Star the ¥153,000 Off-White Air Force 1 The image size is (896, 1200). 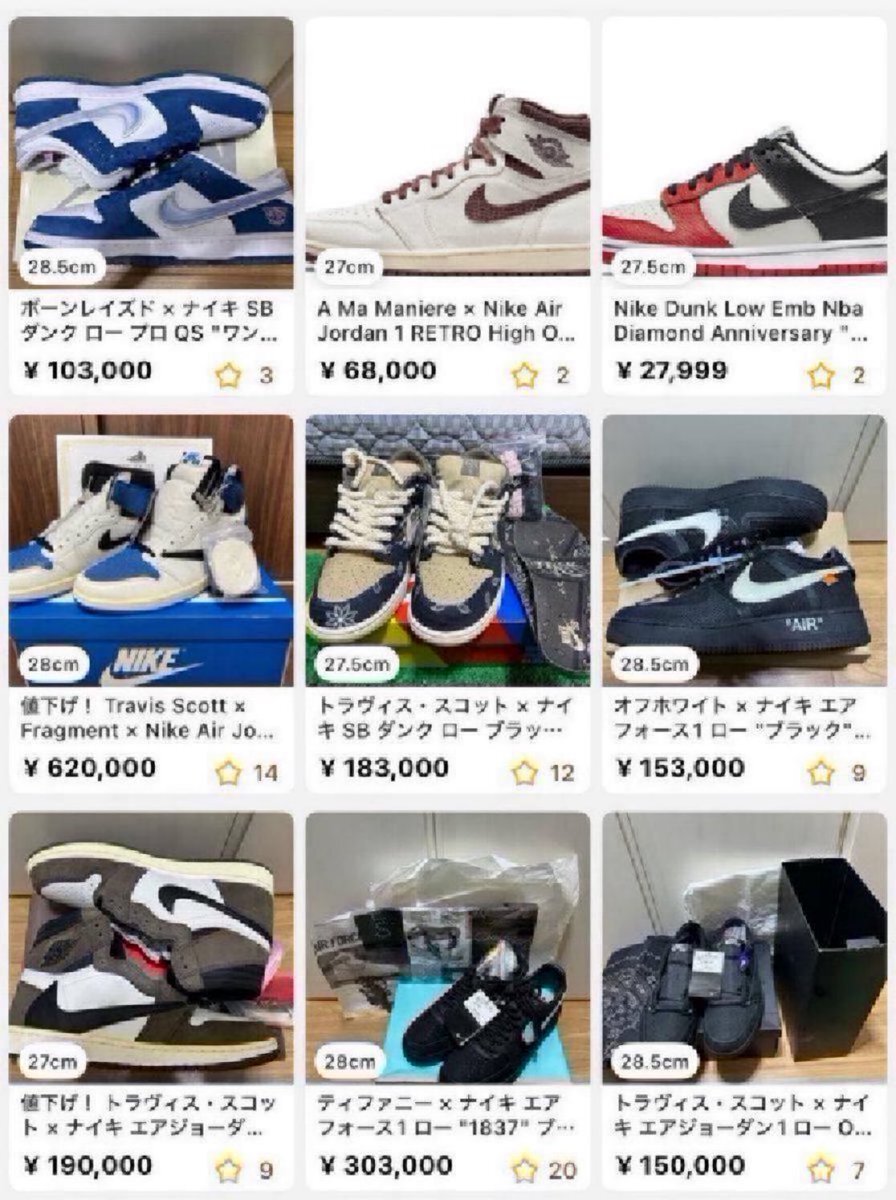[821, 772]
